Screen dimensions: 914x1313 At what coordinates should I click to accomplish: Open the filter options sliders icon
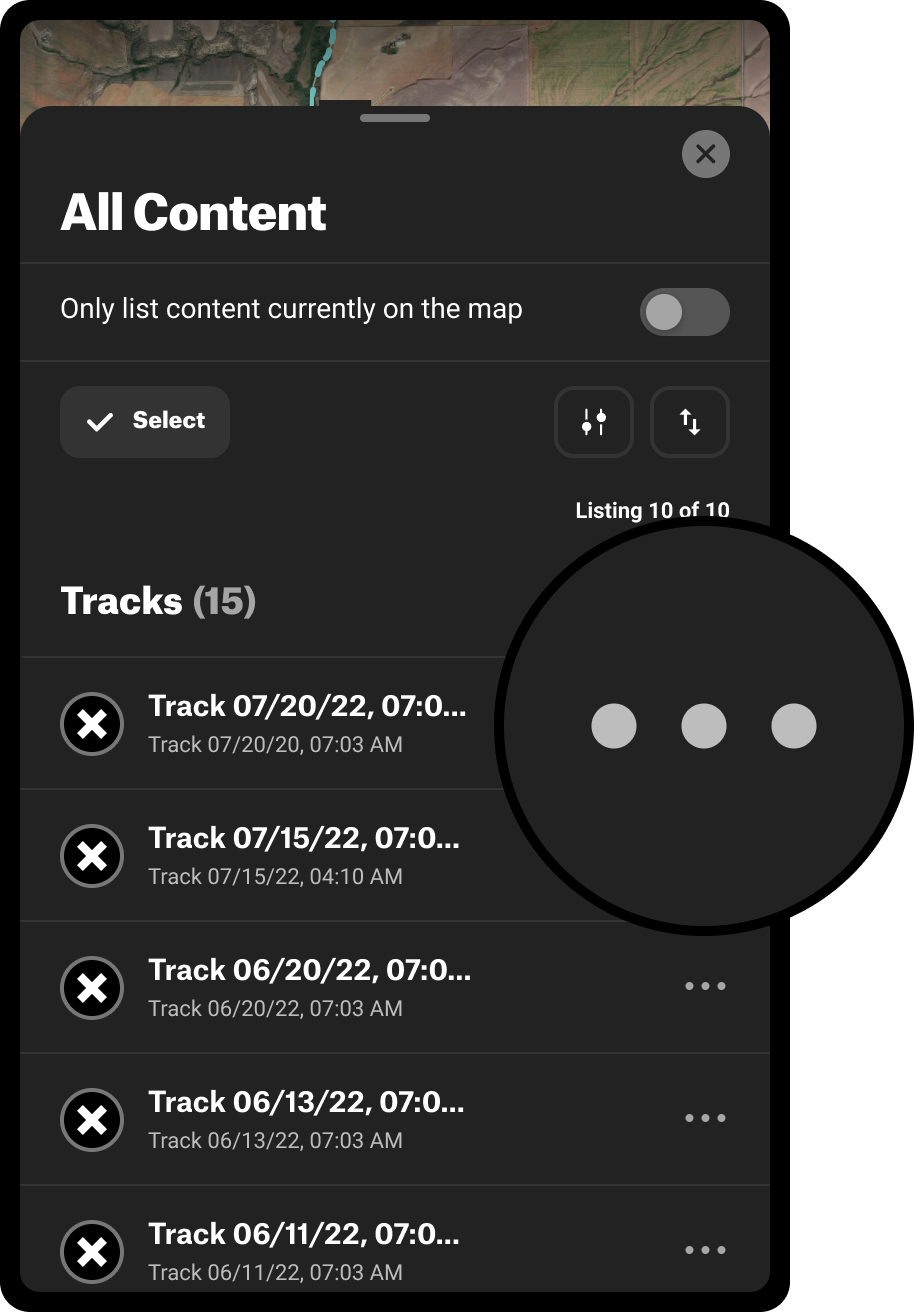click(x=594, y=422)
